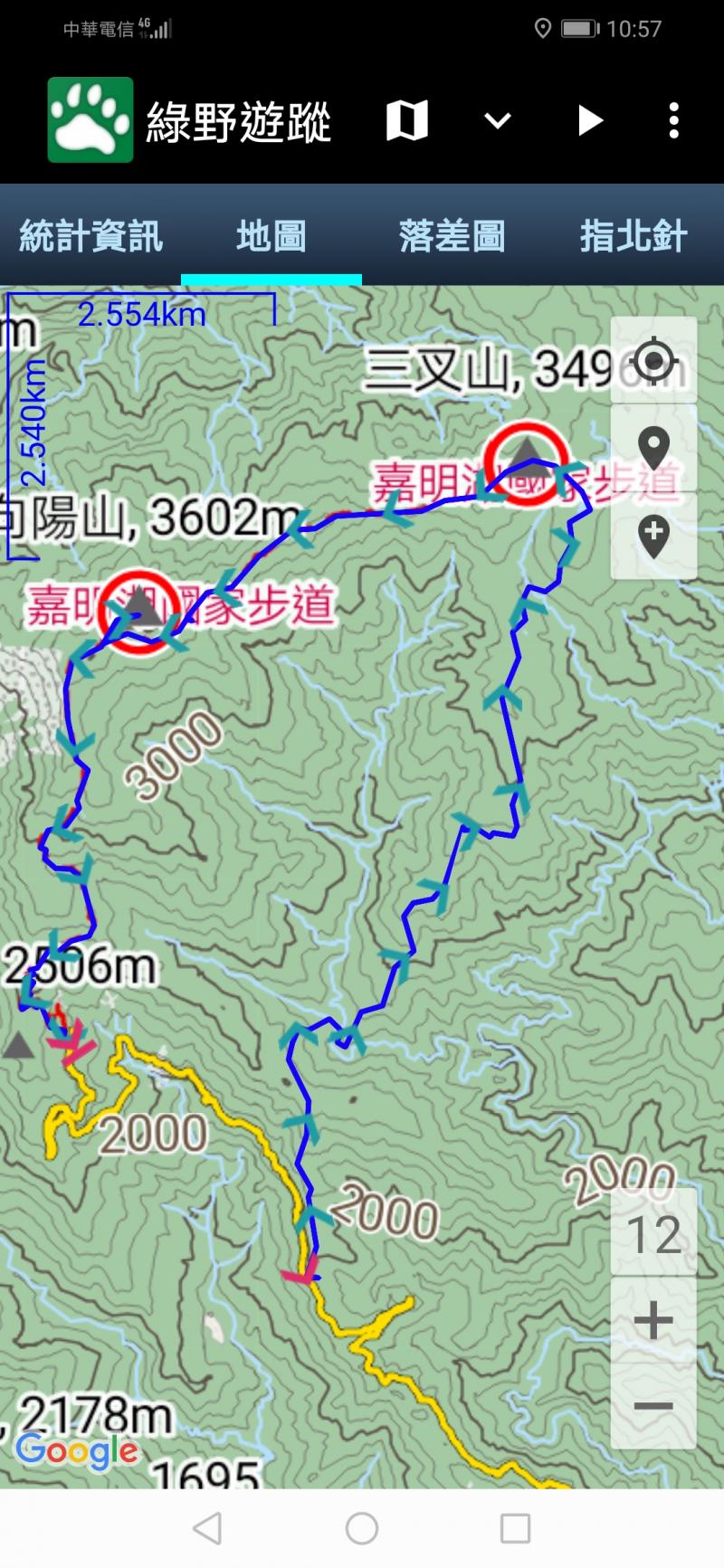Go to the system home screen
Image resolution: width=724 pixels, height=1568 pixels.
[x=362, y=1528]
